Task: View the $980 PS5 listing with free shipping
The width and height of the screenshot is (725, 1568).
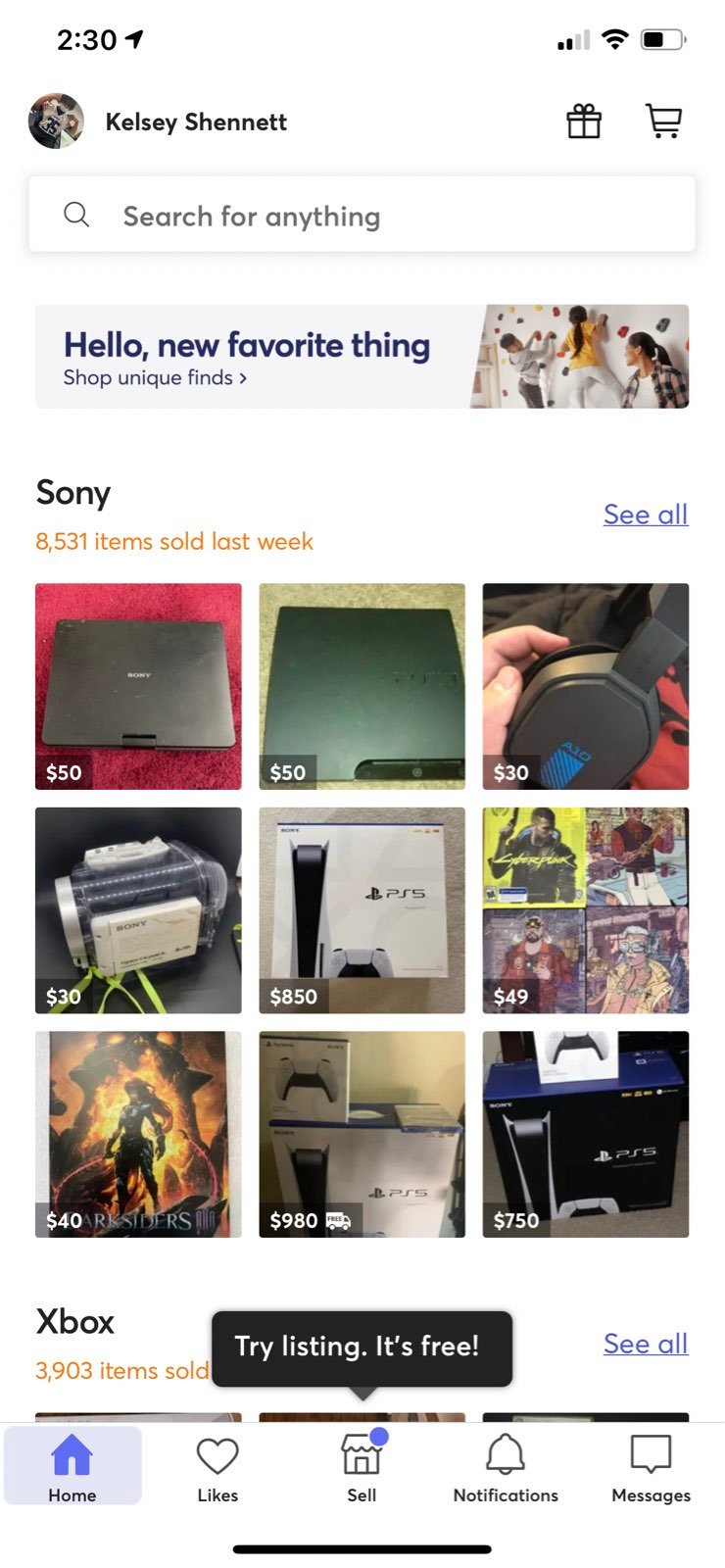Action: tap(362, 1134)
